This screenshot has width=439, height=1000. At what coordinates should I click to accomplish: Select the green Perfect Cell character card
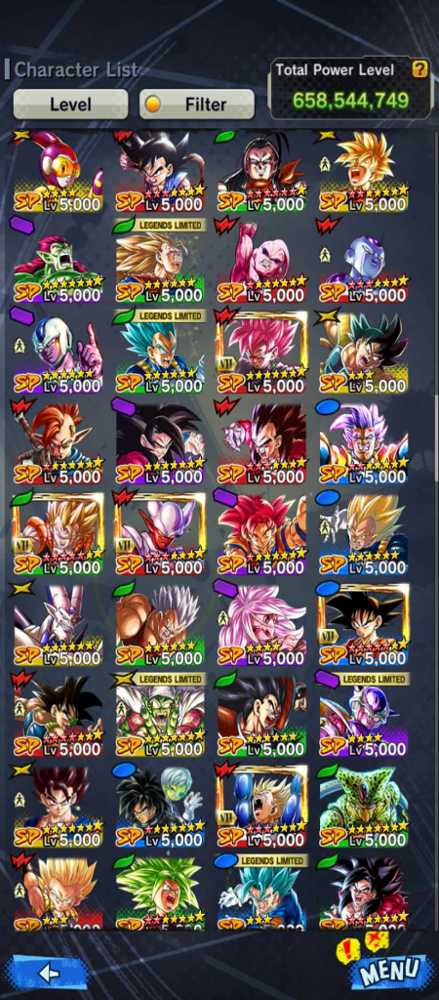[364, 805]
